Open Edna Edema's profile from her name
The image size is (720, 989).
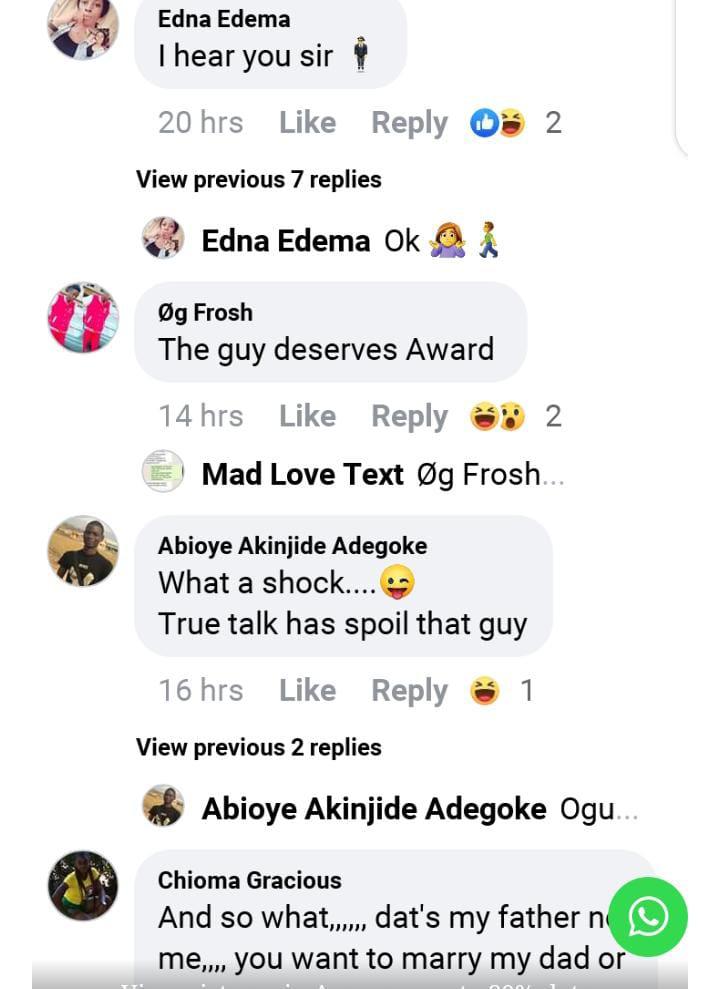[x=224, y=19]
